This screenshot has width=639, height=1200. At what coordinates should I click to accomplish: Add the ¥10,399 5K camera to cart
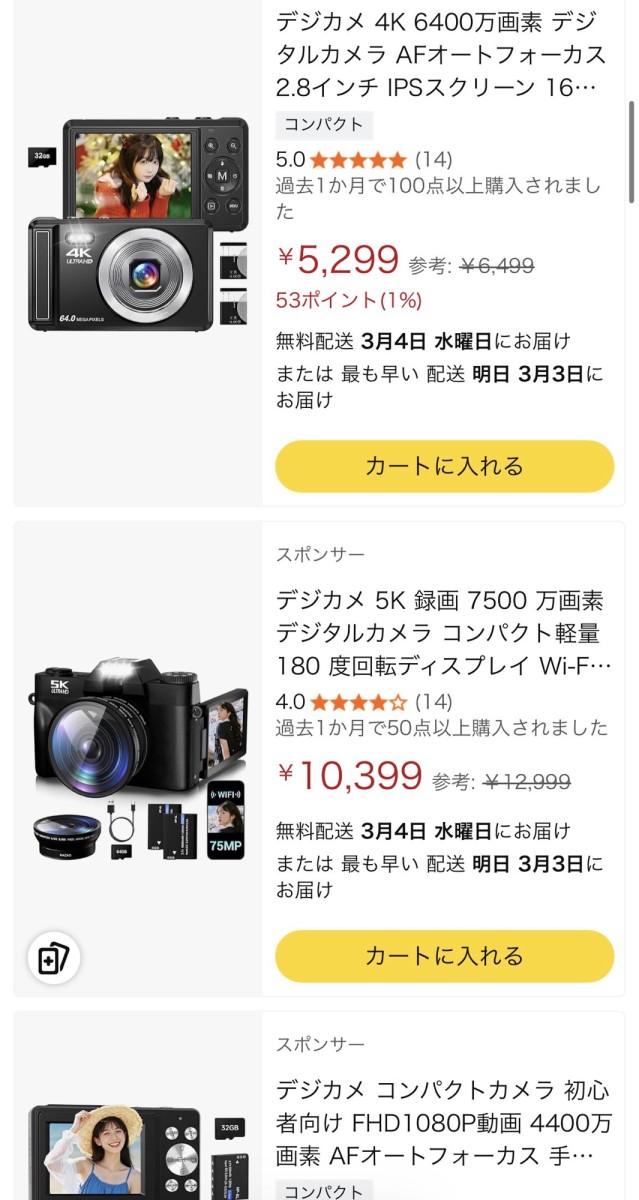pos(444,956)
